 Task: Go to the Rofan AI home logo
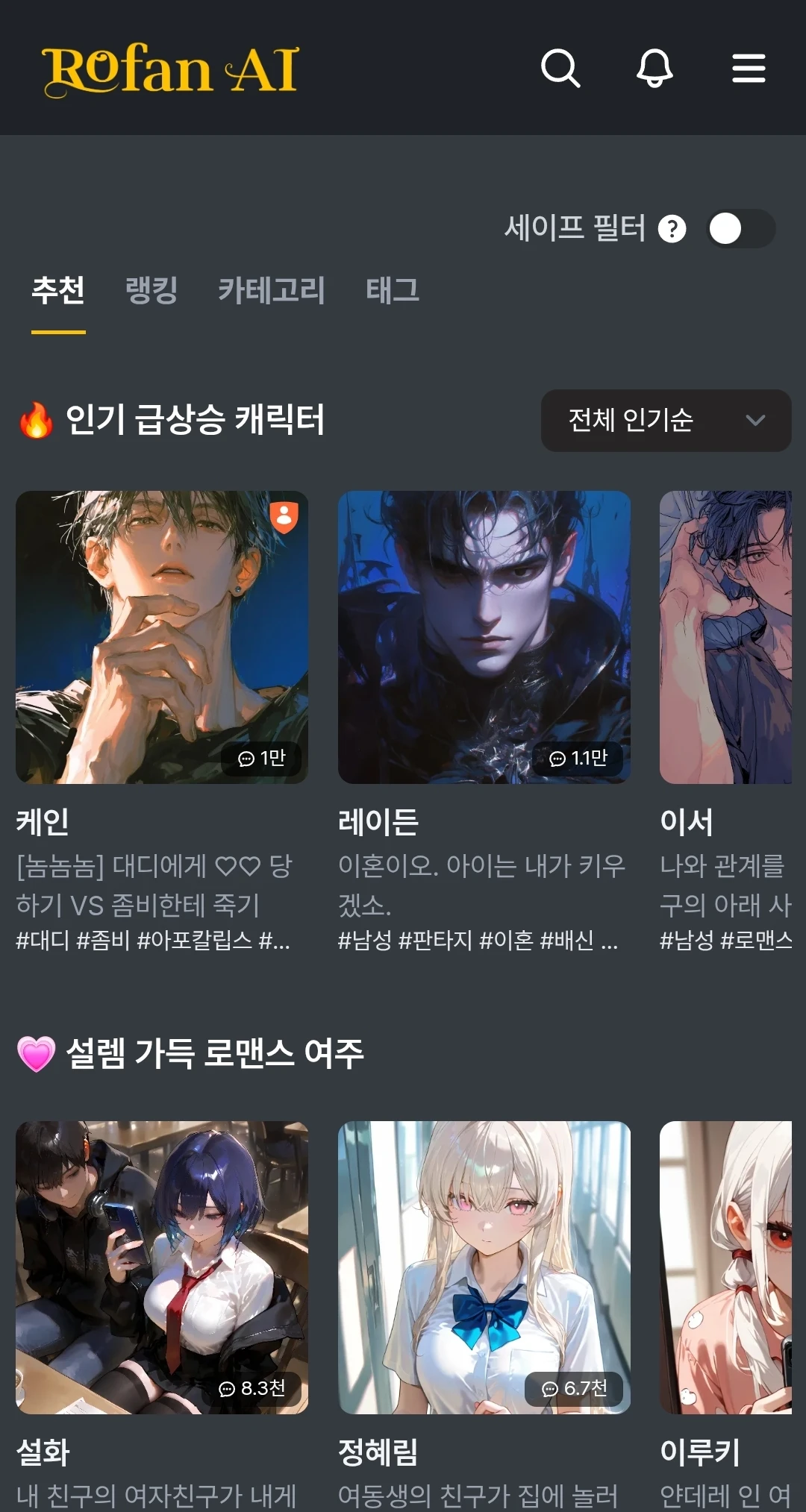(170, 70)
